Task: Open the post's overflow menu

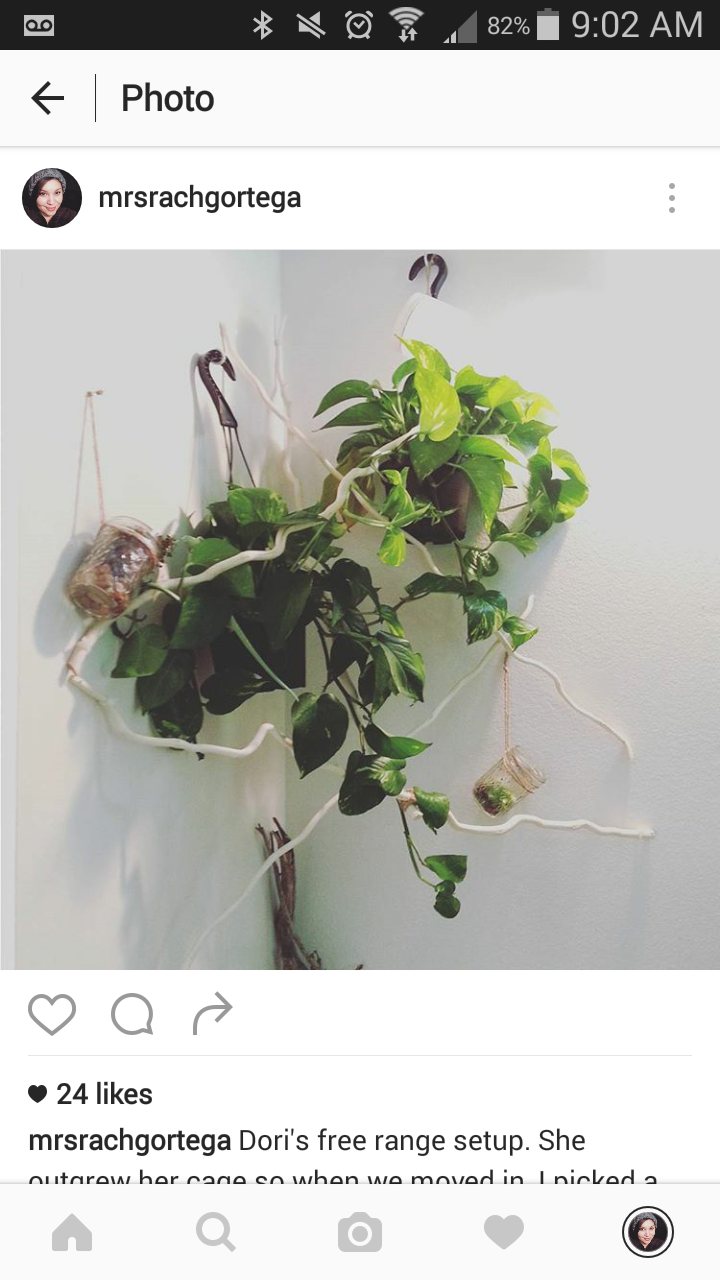Action: tap(672, 198)
